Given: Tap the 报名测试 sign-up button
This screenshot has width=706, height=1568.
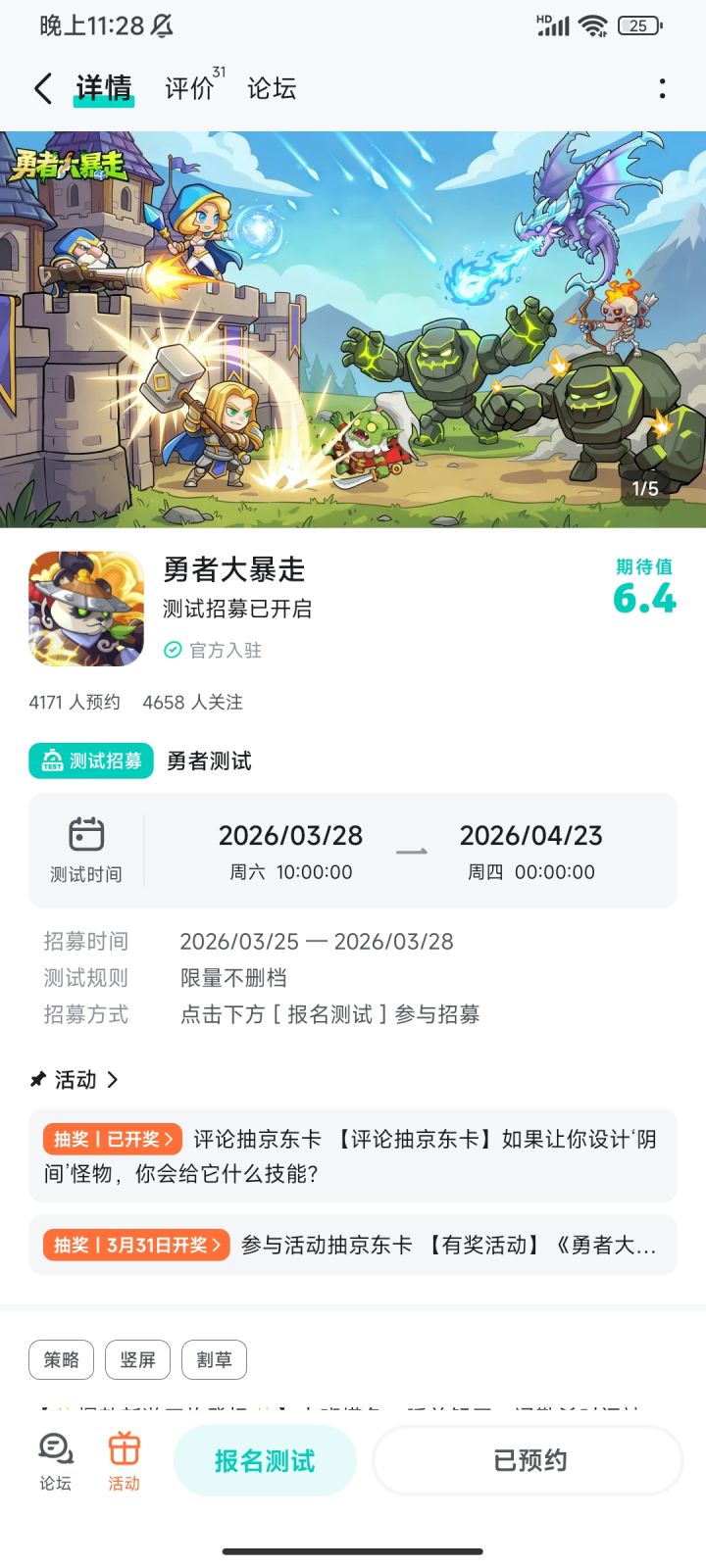Looking at the screenshot, I should tap(265, 1459).
